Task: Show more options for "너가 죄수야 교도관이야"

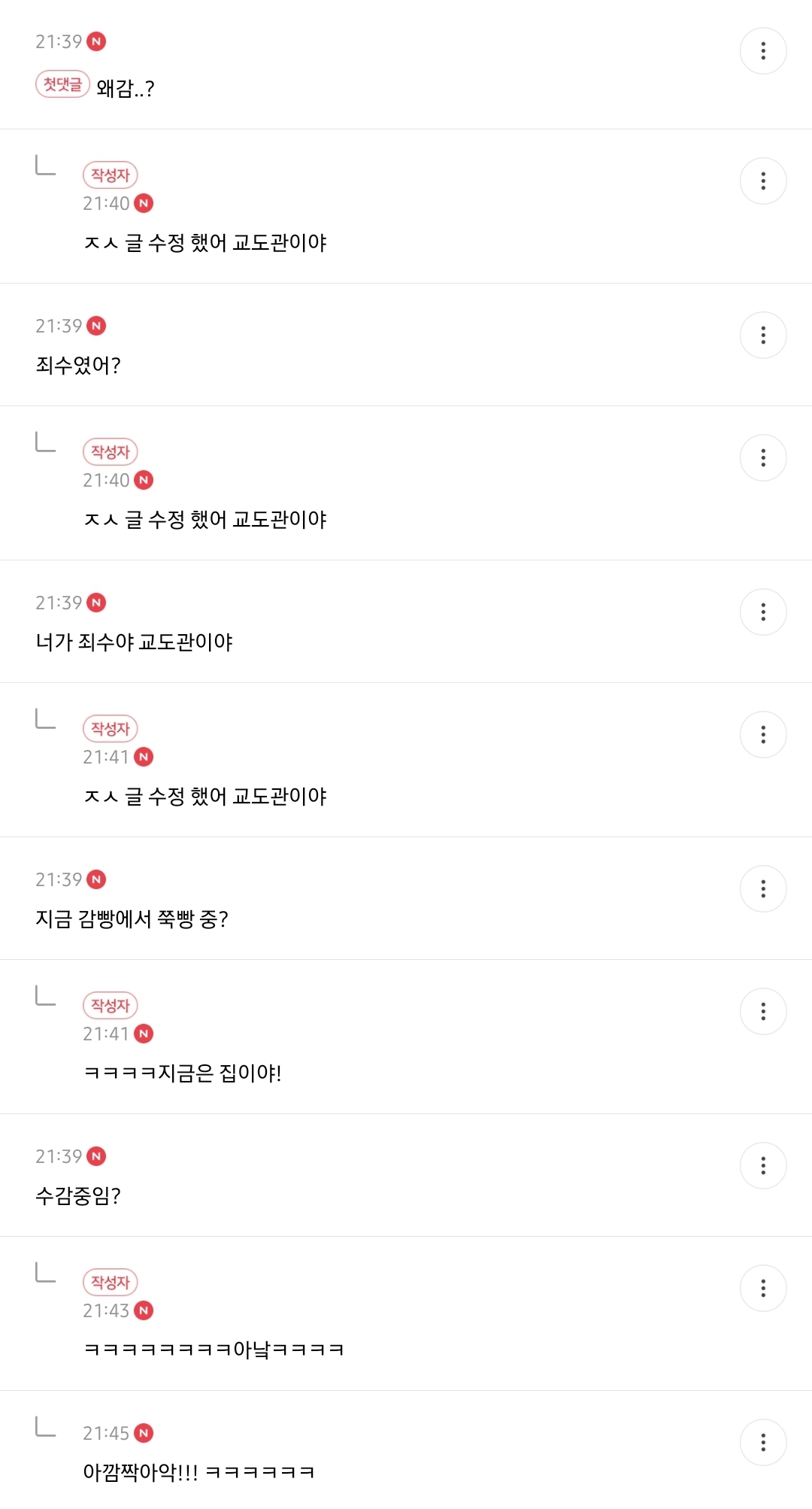Action: coord(763,612)
